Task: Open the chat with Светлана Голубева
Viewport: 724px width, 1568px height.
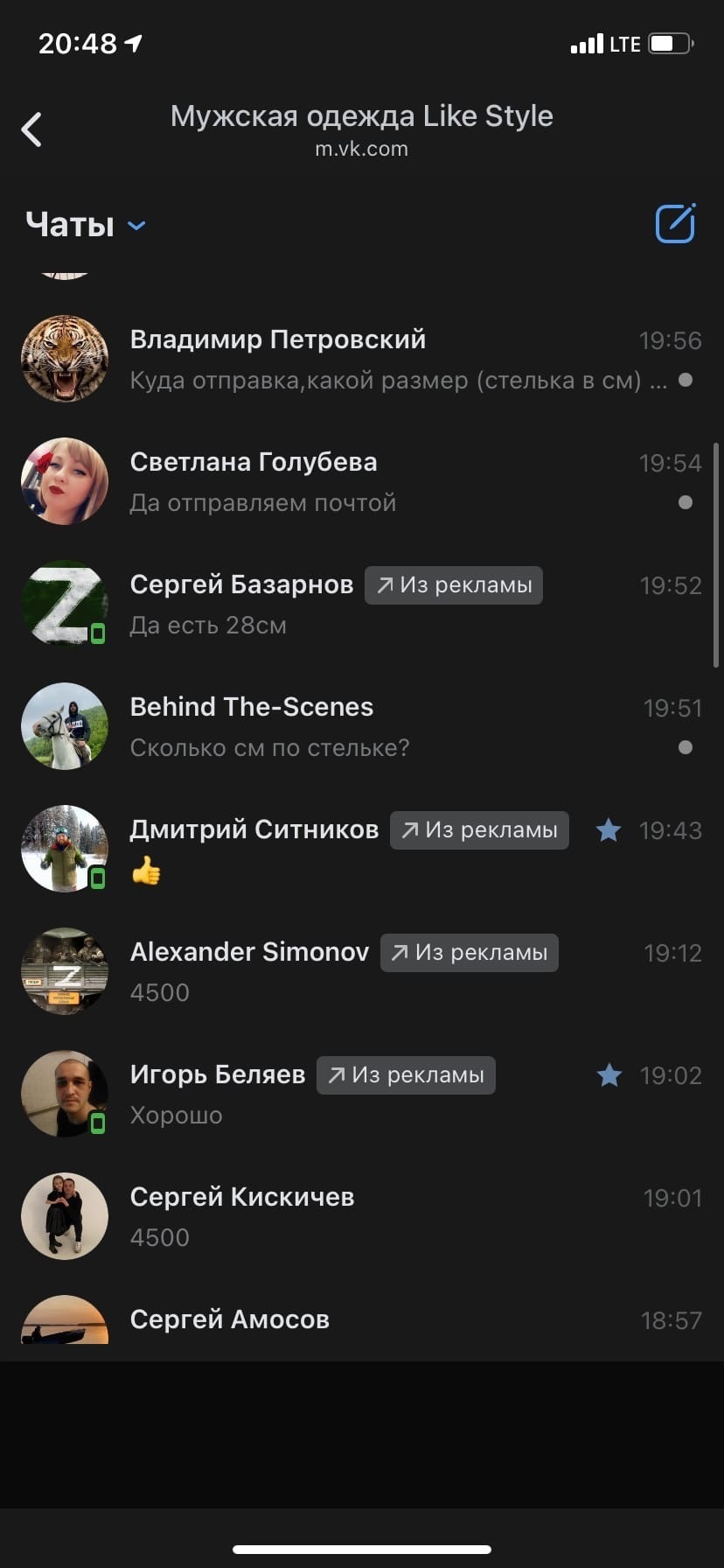Action: tap(362, 481)
